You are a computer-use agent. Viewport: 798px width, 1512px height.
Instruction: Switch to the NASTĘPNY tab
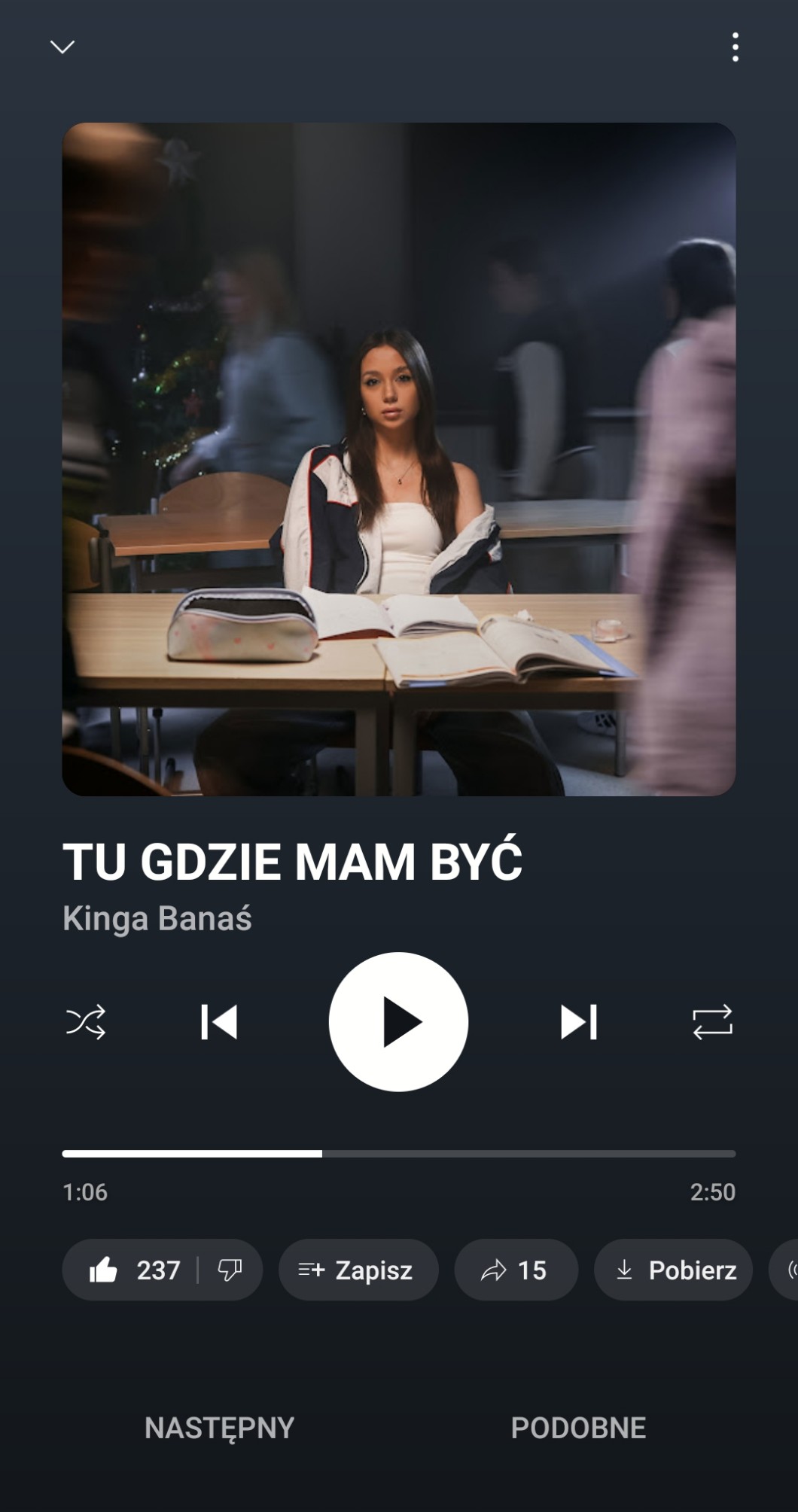[x=219, y=1428]
